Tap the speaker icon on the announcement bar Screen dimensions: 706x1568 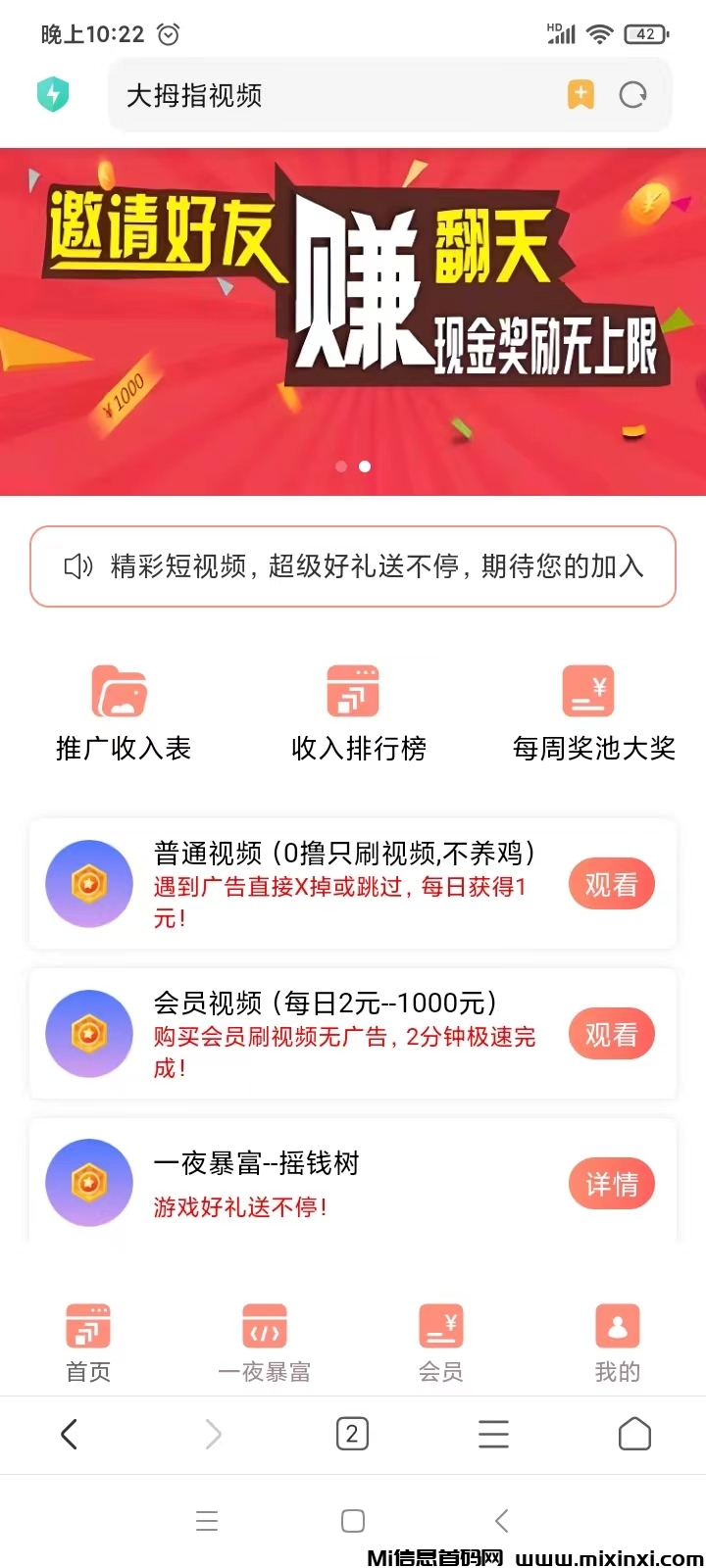[77, 566]
